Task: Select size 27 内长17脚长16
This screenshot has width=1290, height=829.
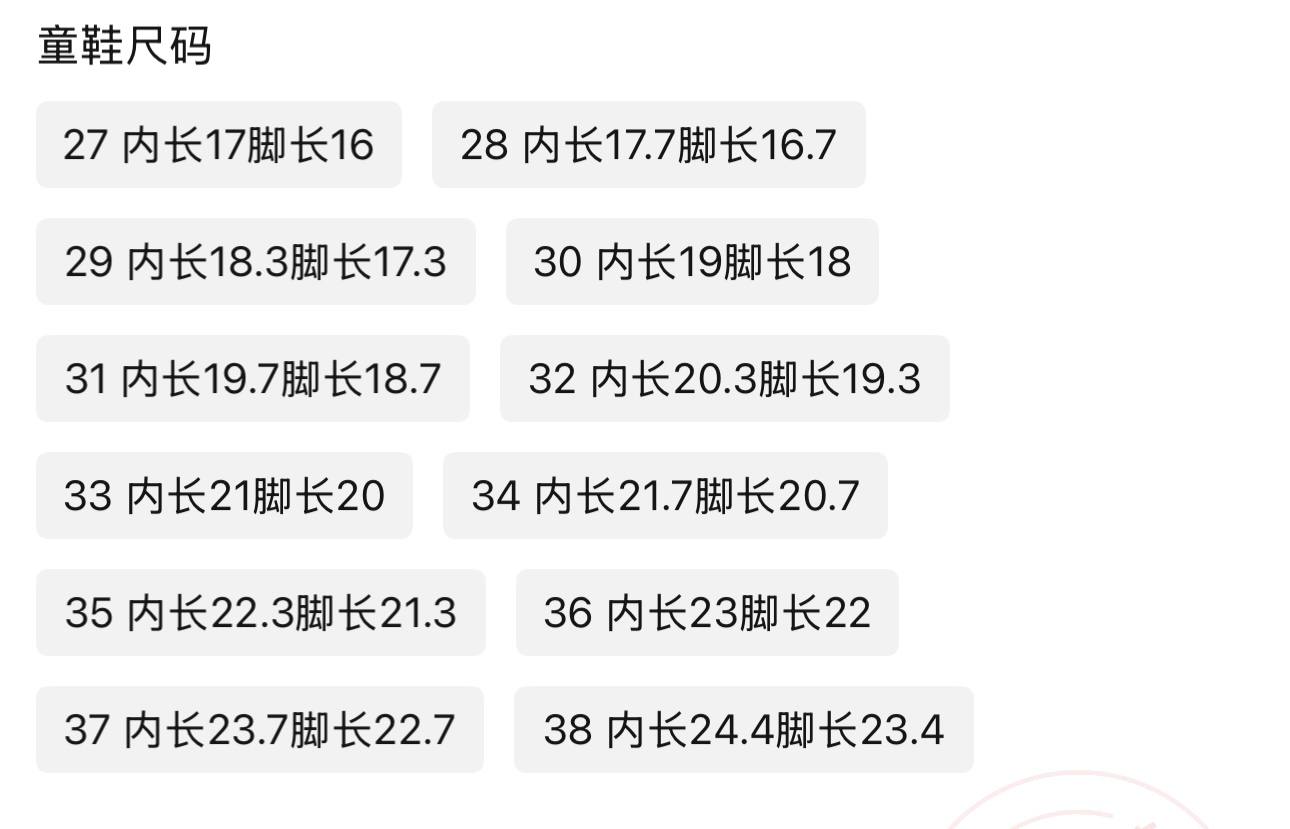Action: (x=218, y=145)
